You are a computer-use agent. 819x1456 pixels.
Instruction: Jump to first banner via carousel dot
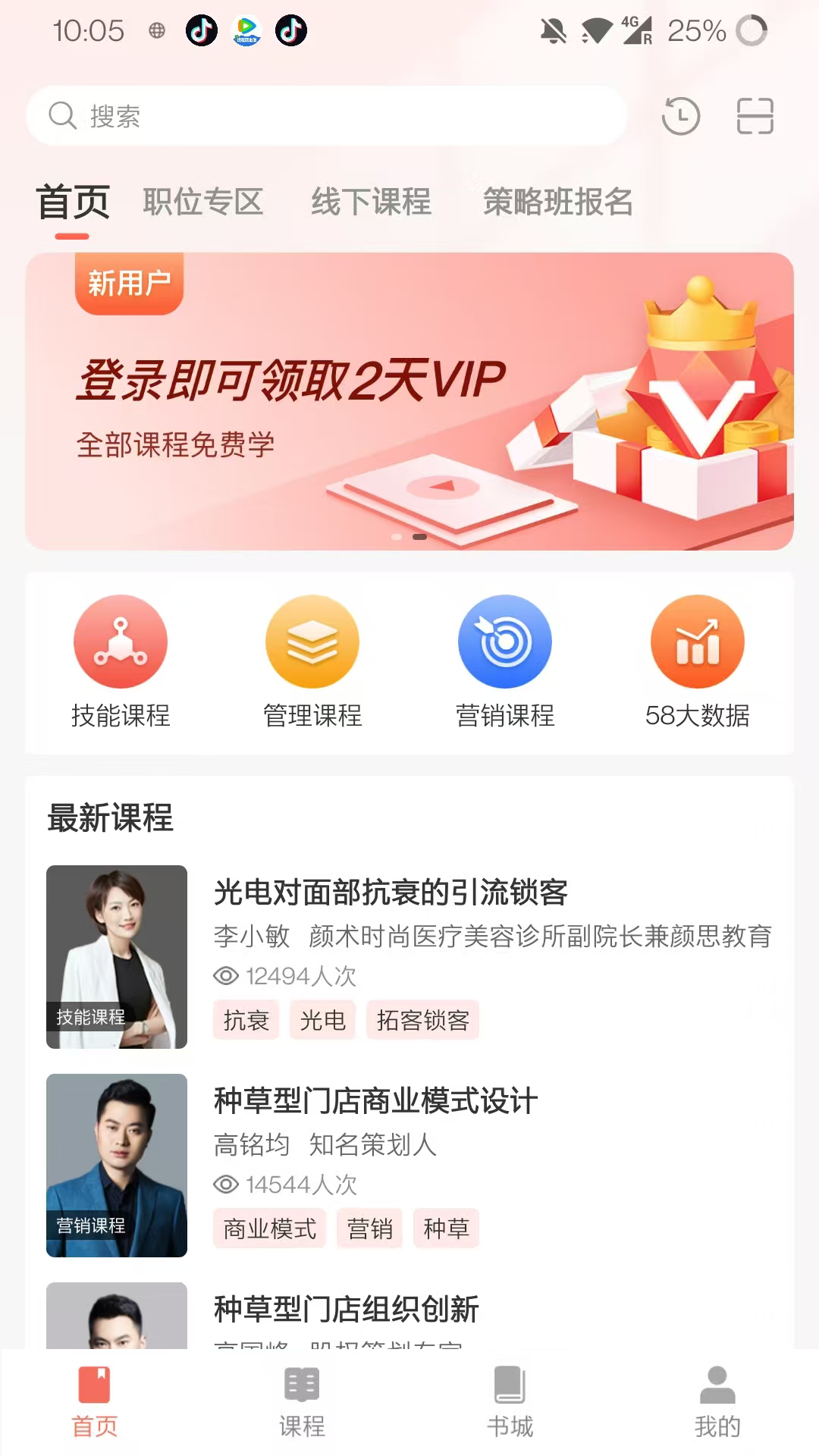[396, 536]
